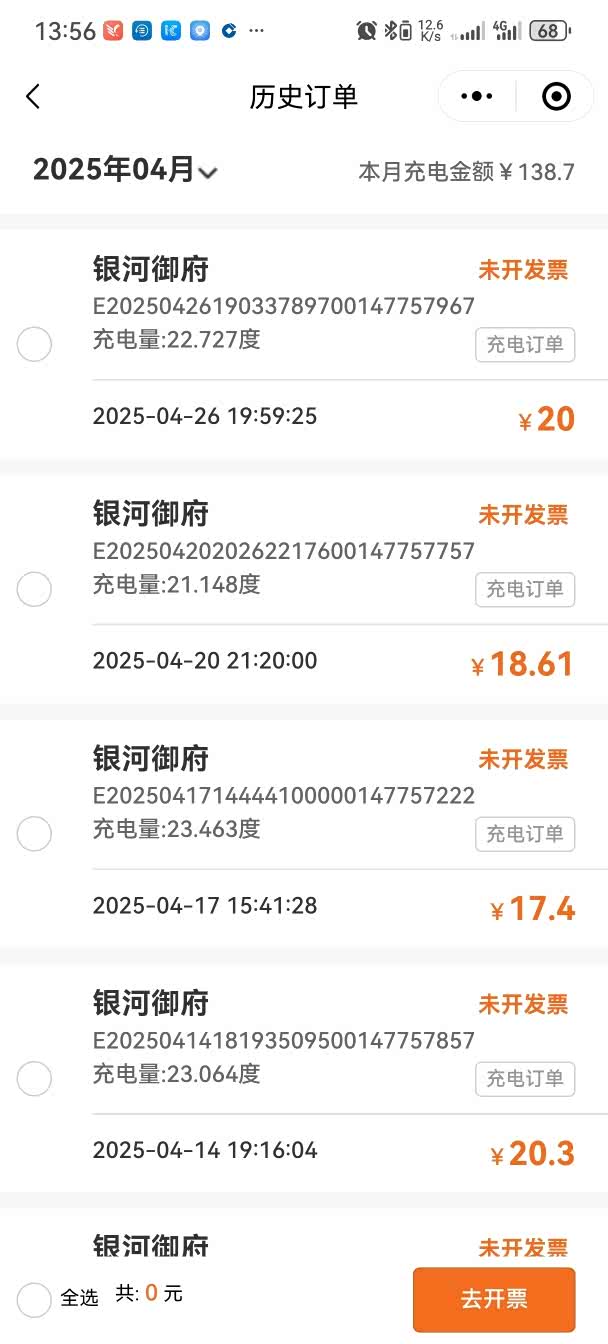Open the mini program more menu
This screenshot has width=608, height=1344.
click(x=477, y=96)
